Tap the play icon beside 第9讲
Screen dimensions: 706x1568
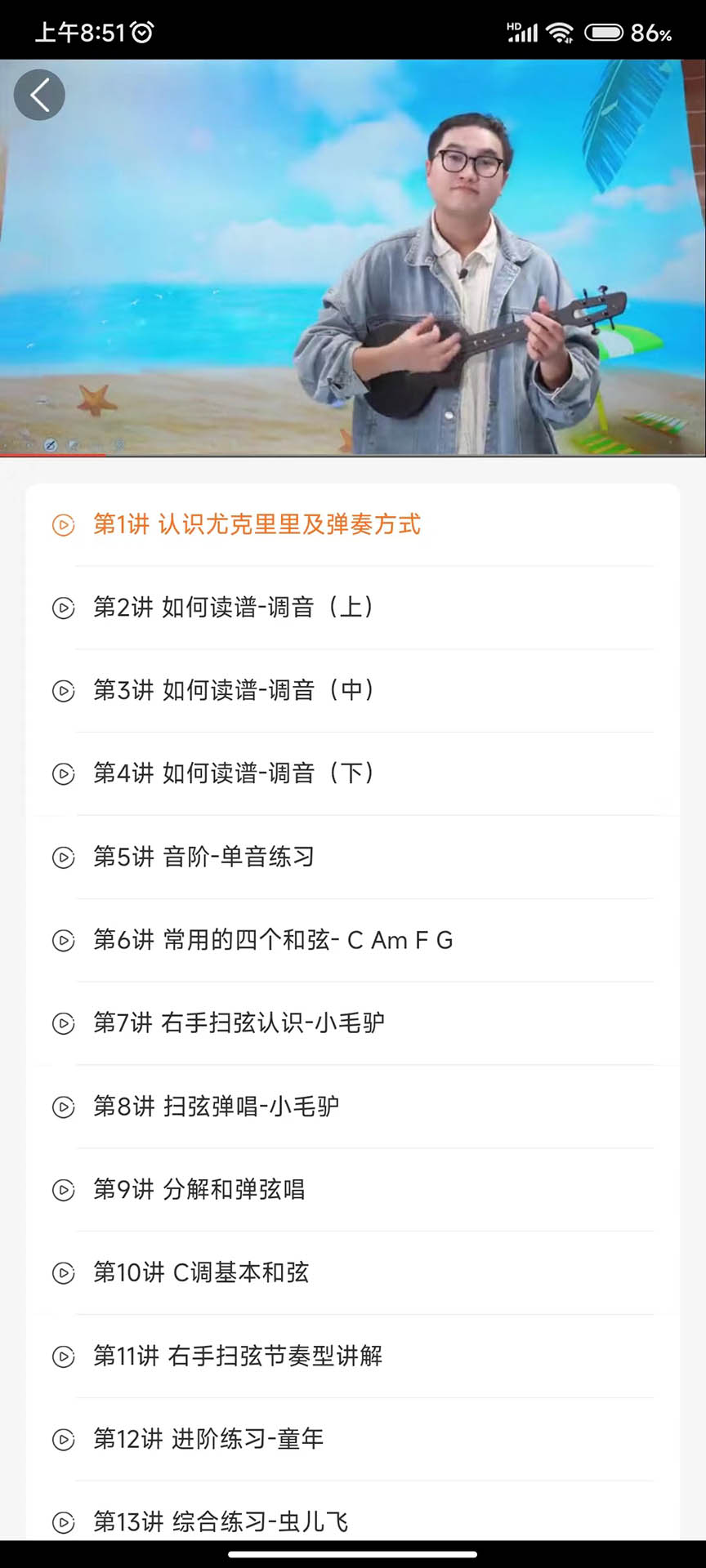point(63,1190)
